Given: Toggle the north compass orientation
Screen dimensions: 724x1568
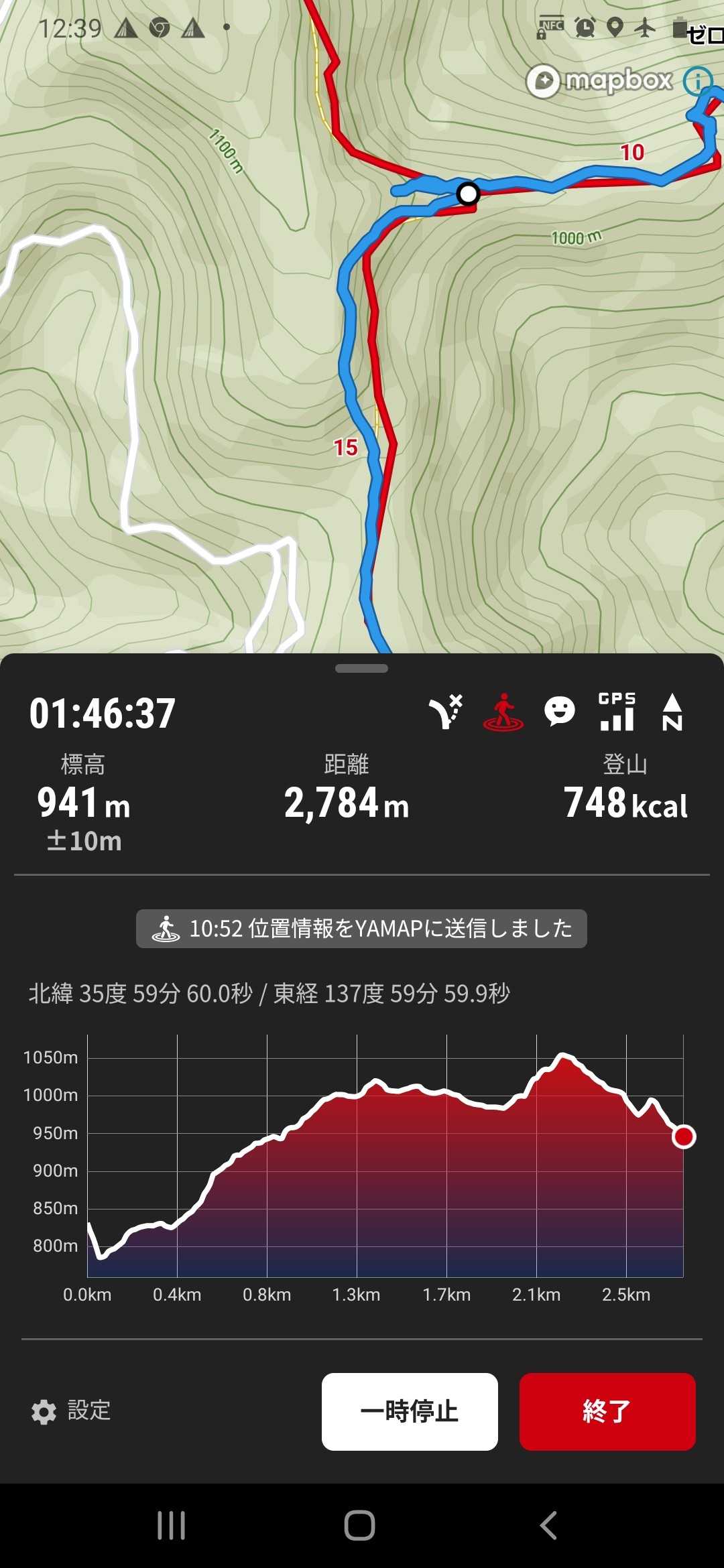Looking at the screenshot, I should click(672, 712).
